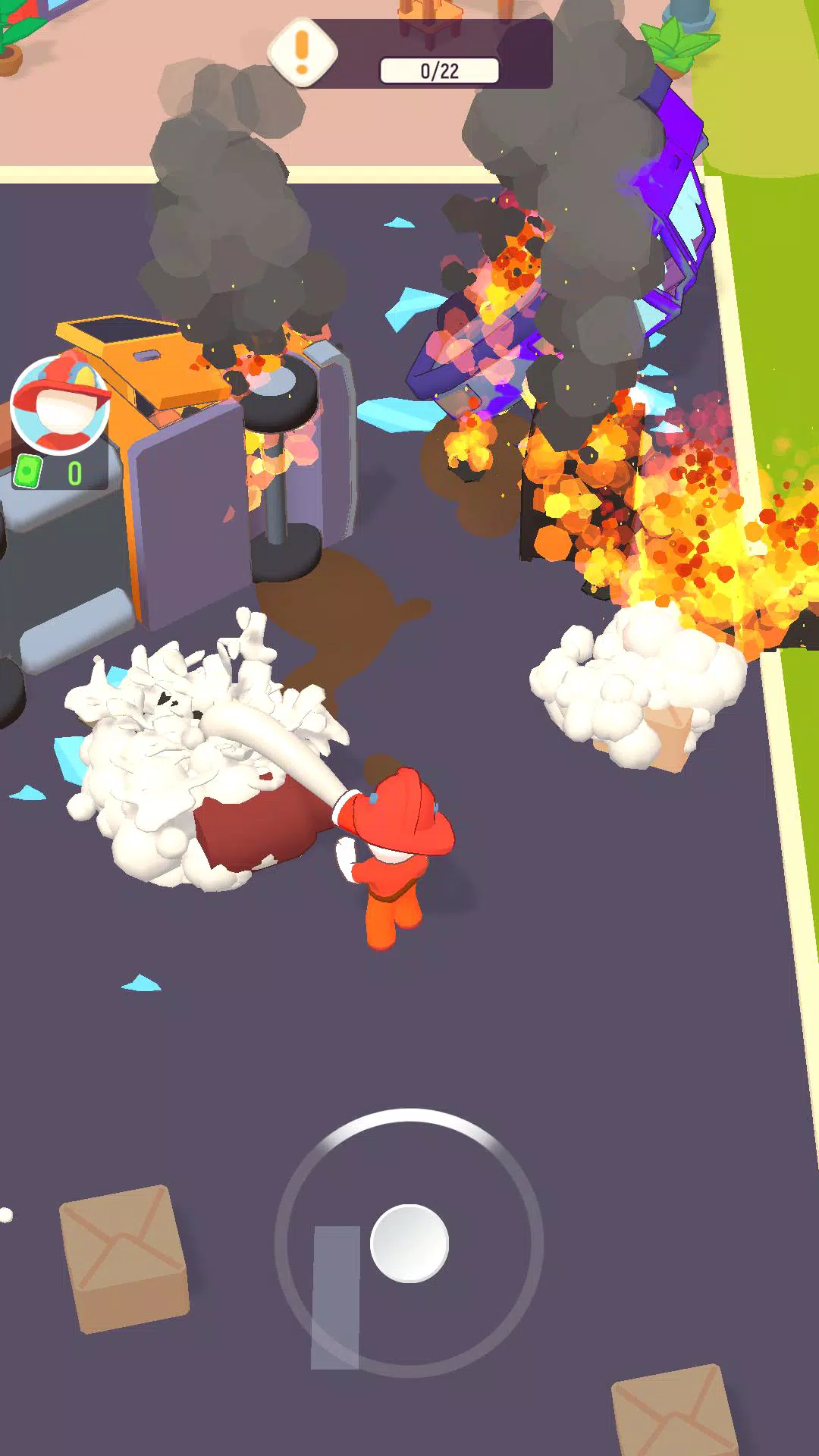Image resolution: width=819 pixels, height=1456 pixels.
Task: Tap the exclamation mark mission icon
Action: click(x=303, y=50)
